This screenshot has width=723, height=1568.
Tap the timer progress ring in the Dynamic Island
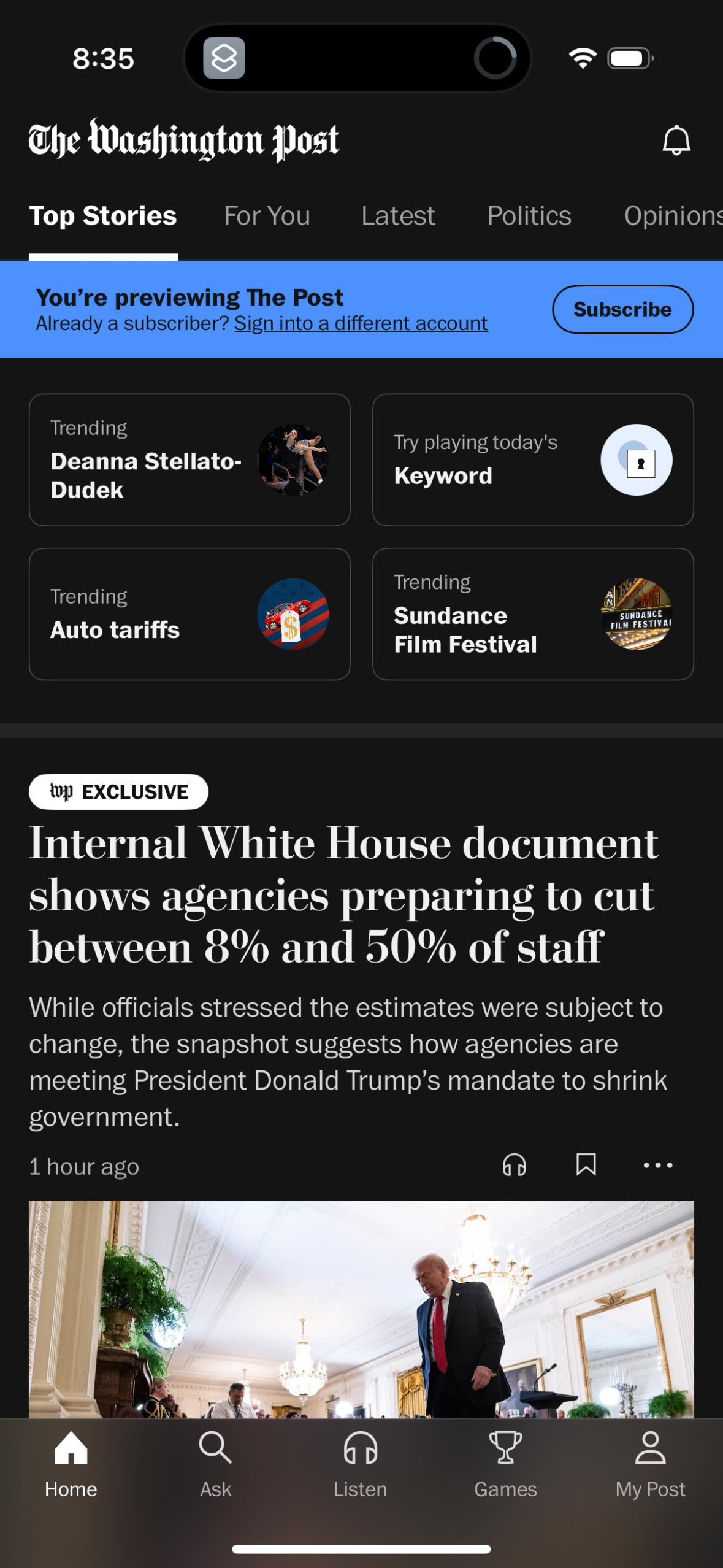pyautogui.click(x=495, y=56)
